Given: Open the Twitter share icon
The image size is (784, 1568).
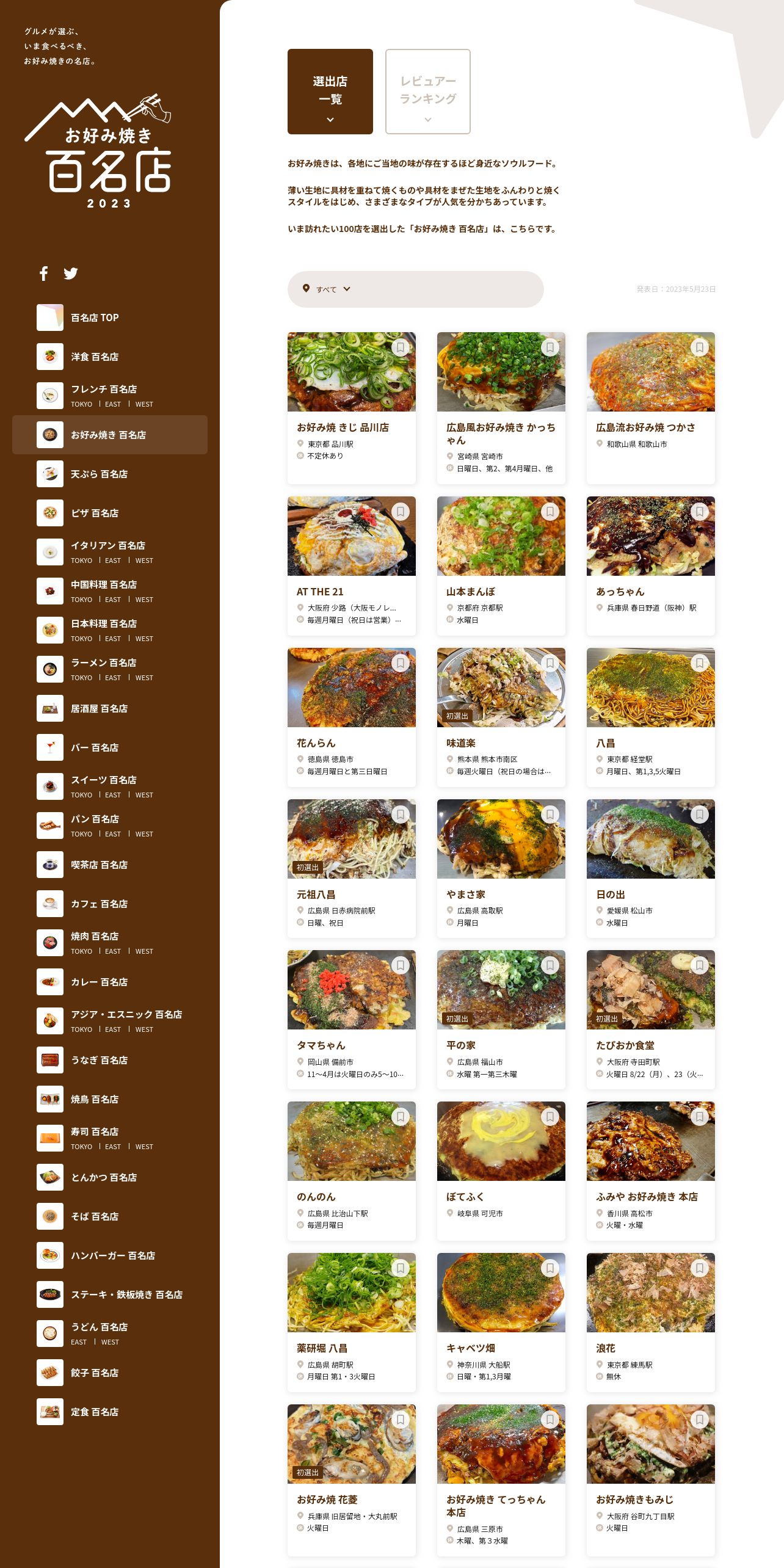Looking at the screenshot, I should (71, 274).
